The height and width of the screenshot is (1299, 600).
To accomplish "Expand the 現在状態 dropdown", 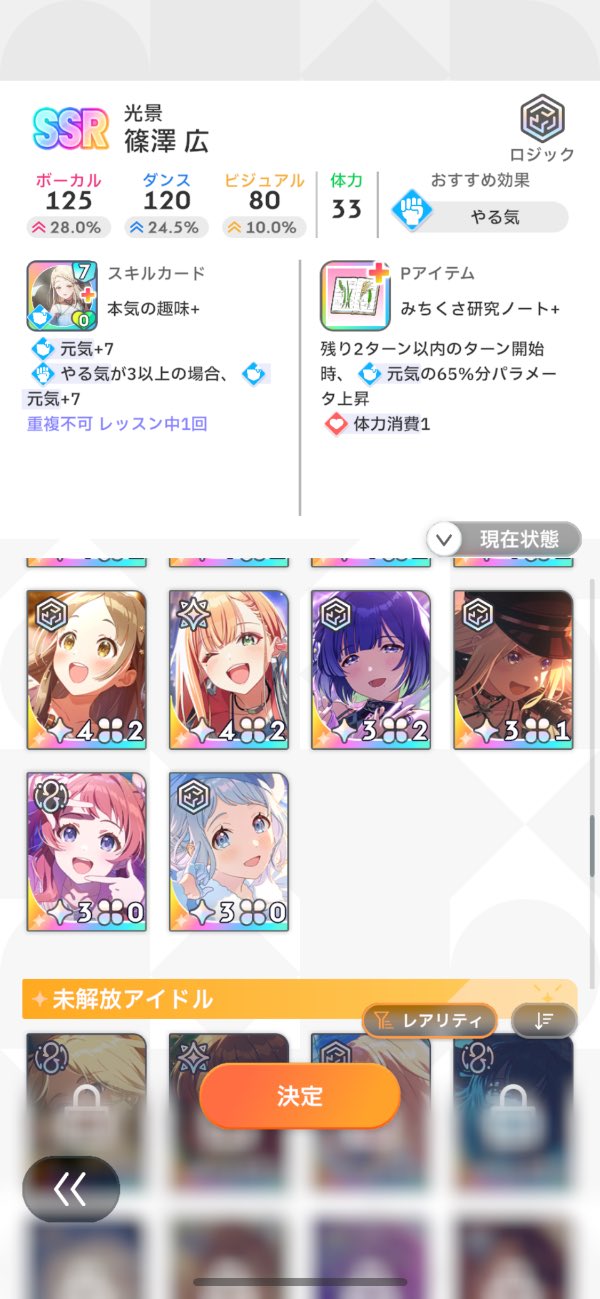I will (x=504, y=539).
